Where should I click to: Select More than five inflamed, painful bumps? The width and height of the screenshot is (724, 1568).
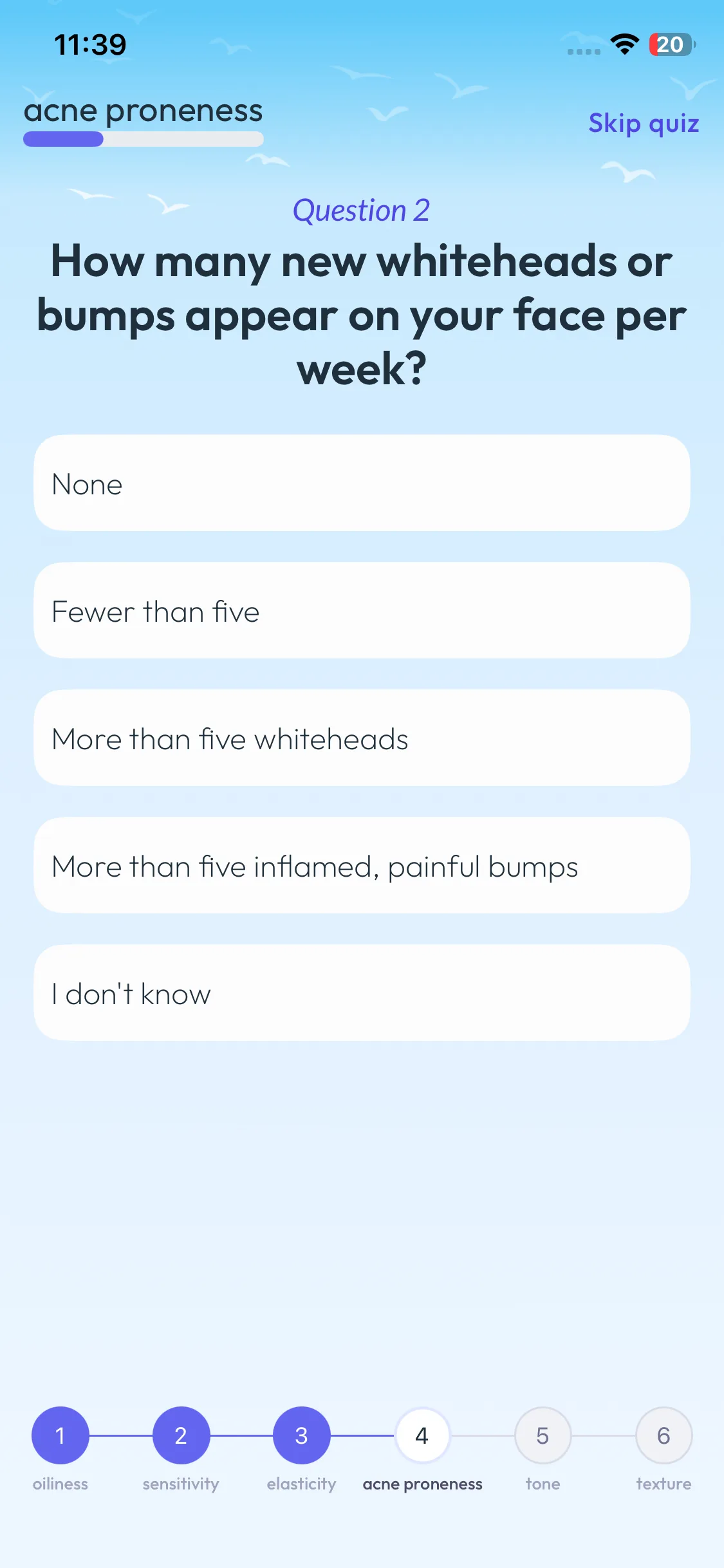[362, 866]
